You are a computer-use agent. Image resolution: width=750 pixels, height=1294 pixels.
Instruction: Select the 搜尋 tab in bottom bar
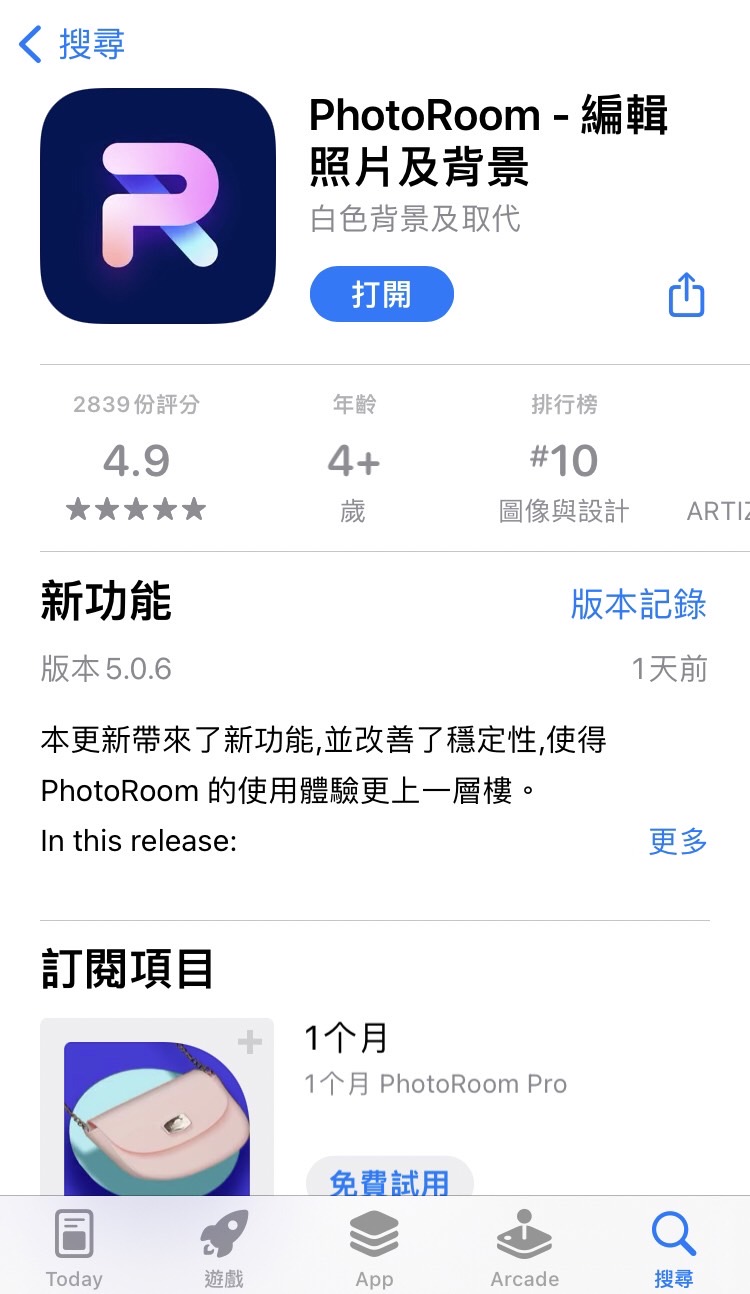click(x=673, y=1246)
